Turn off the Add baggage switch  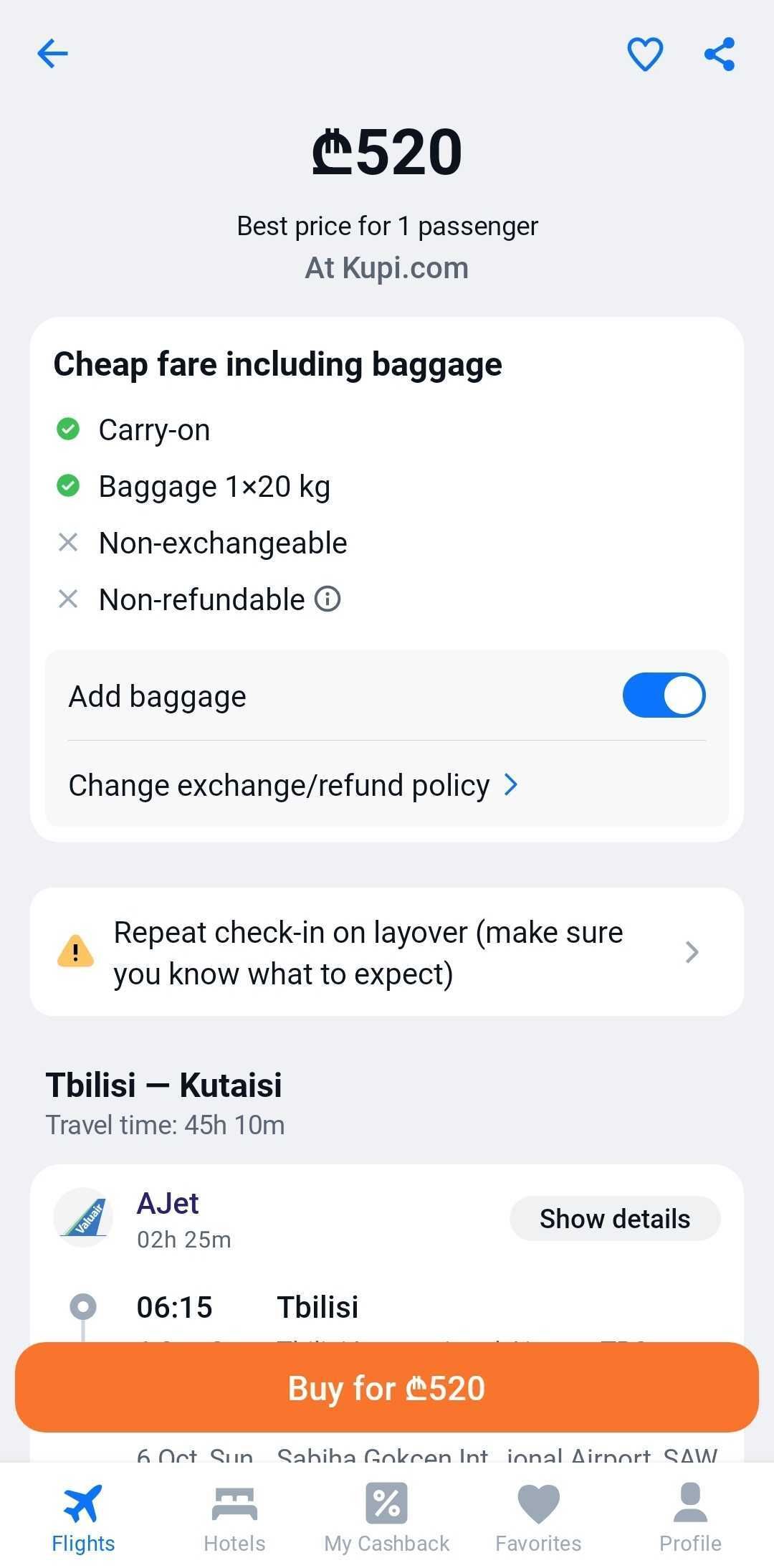click(664, 695)
